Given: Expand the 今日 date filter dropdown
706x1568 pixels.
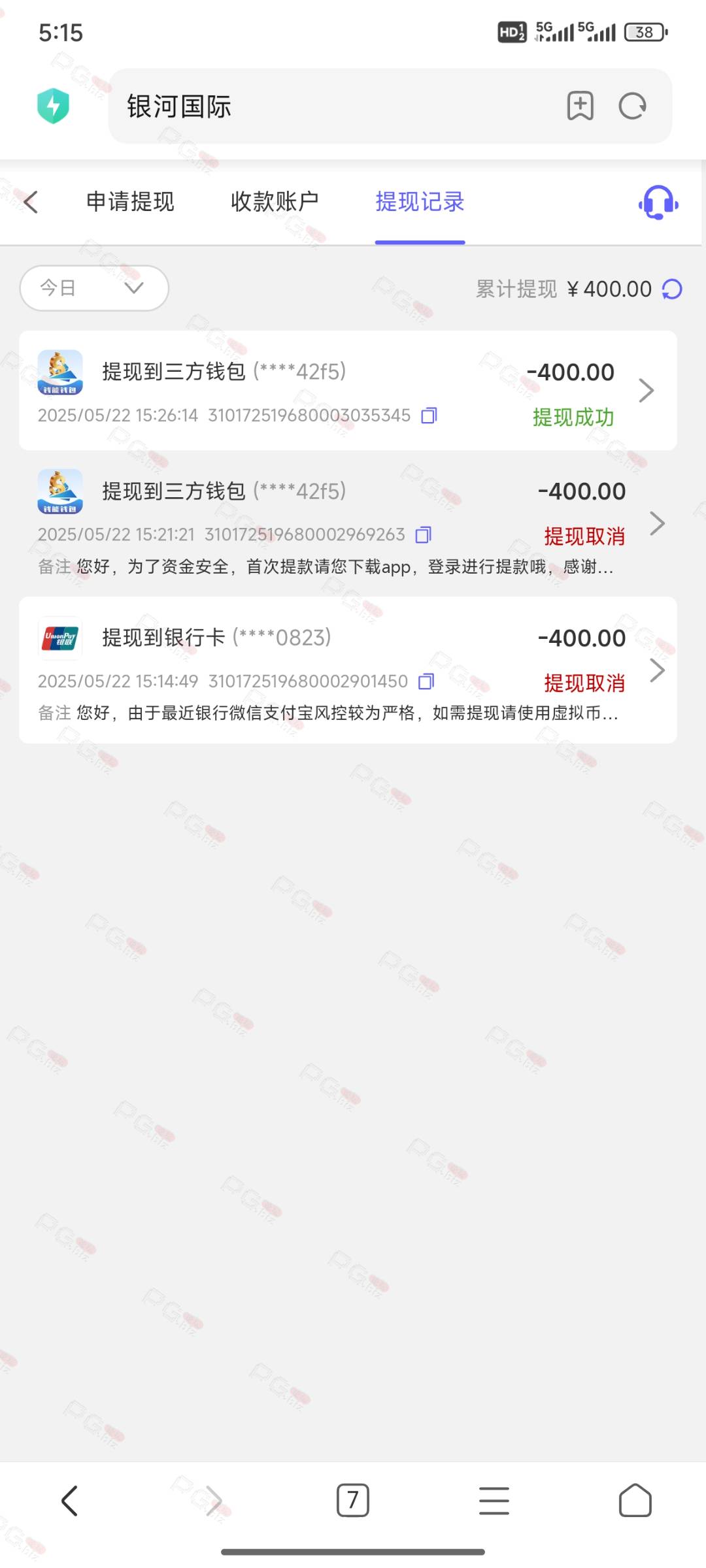Looking at the screenshot, I should tap(94, 288).
